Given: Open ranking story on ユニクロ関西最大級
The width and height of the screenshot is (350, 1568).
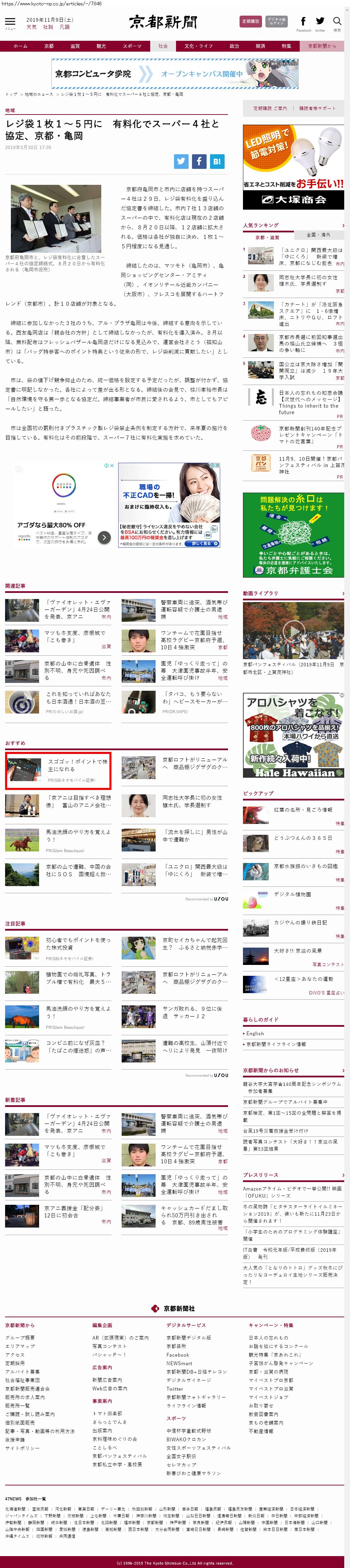Looking at the screenshot, I should 311,256.
